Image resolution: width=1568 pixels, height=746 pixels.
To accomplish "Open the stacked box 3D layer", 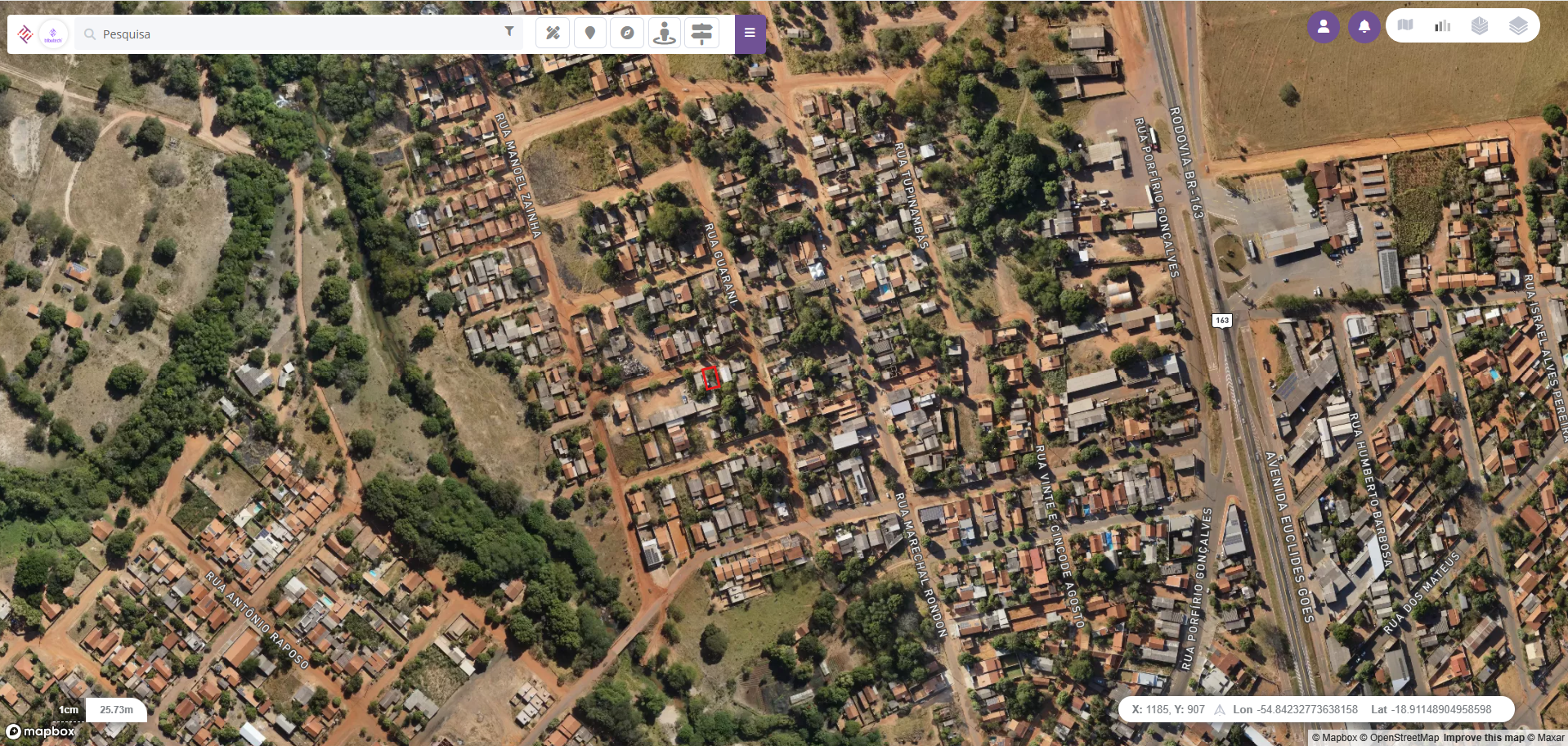I will pos(1480,25).
